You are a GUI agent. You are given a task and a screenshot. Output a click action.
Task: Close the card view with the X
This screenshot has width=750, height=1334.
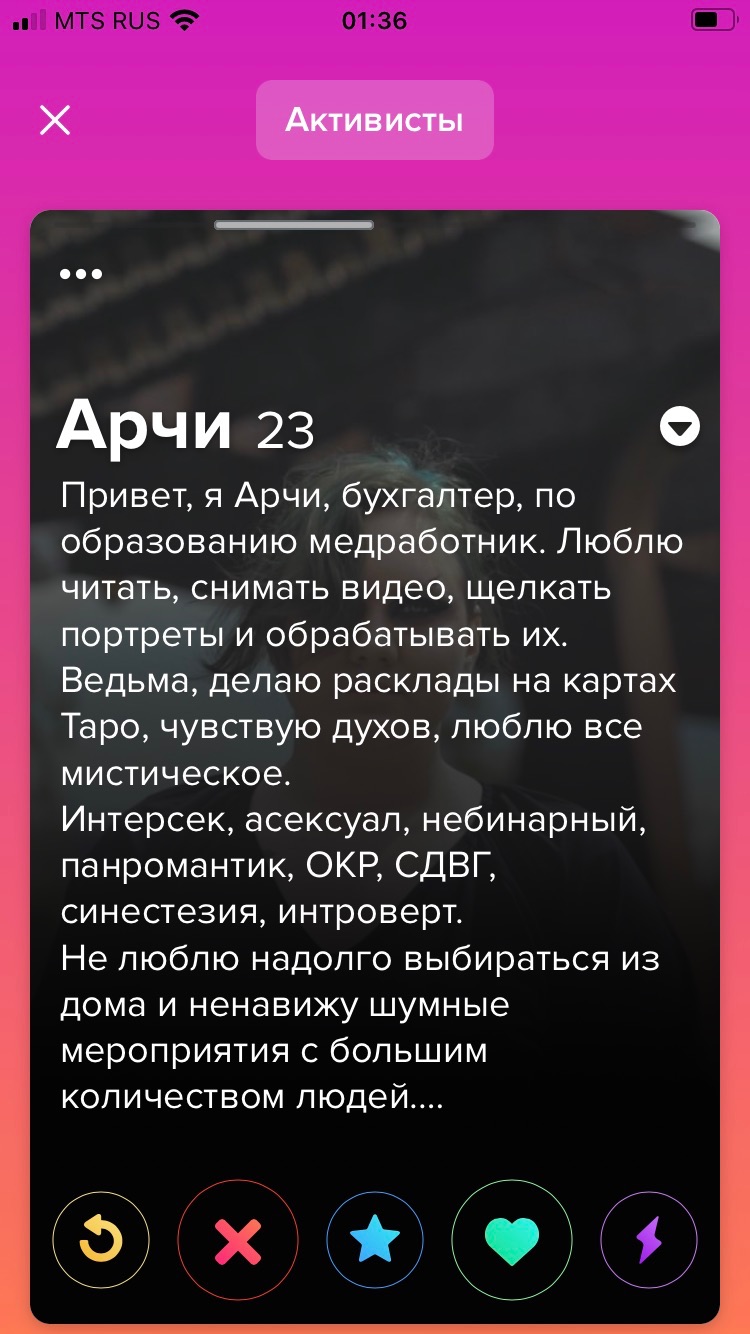pos(55,120)
